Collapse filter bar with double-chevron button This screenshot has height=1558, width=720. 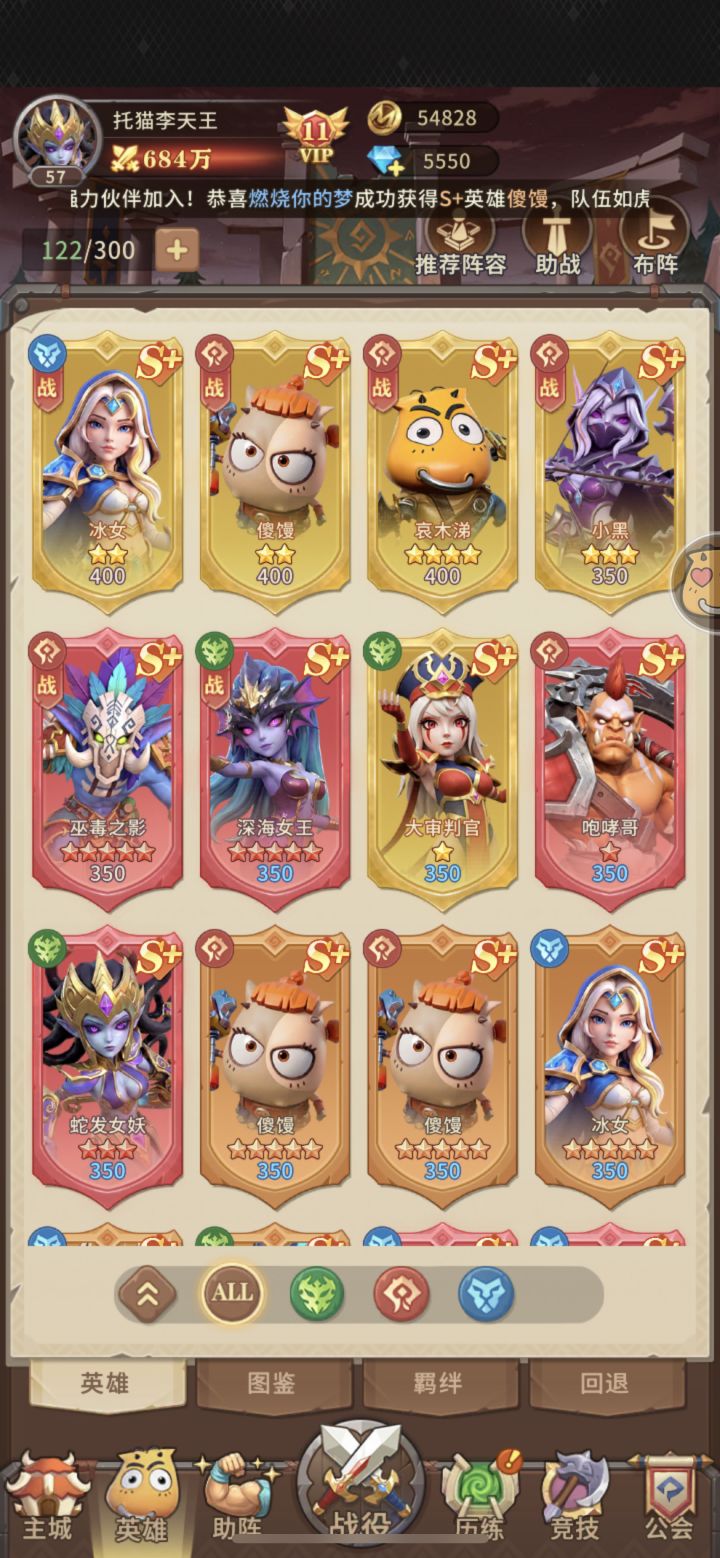pos(148,1294)
